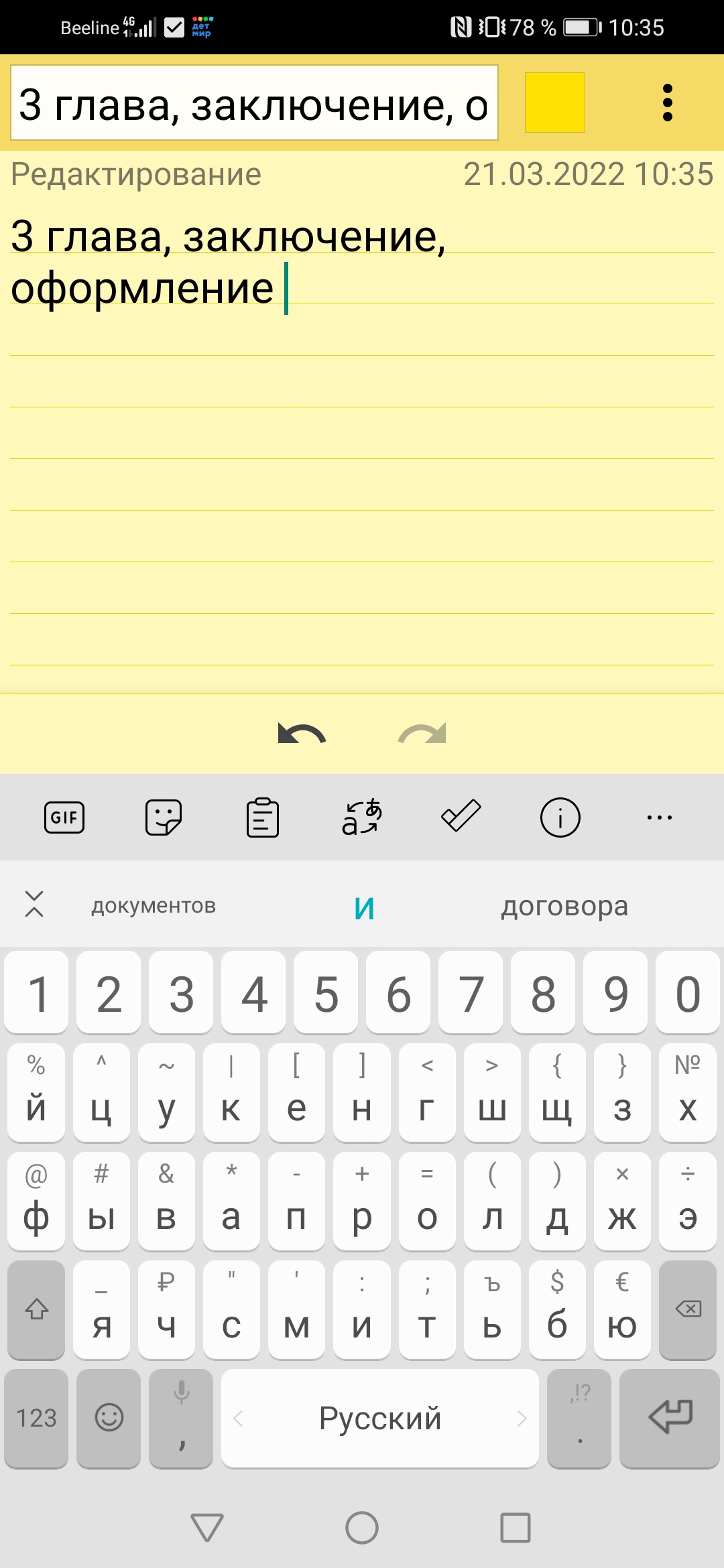Select the checkmark keyboard tool

[461, 816]
